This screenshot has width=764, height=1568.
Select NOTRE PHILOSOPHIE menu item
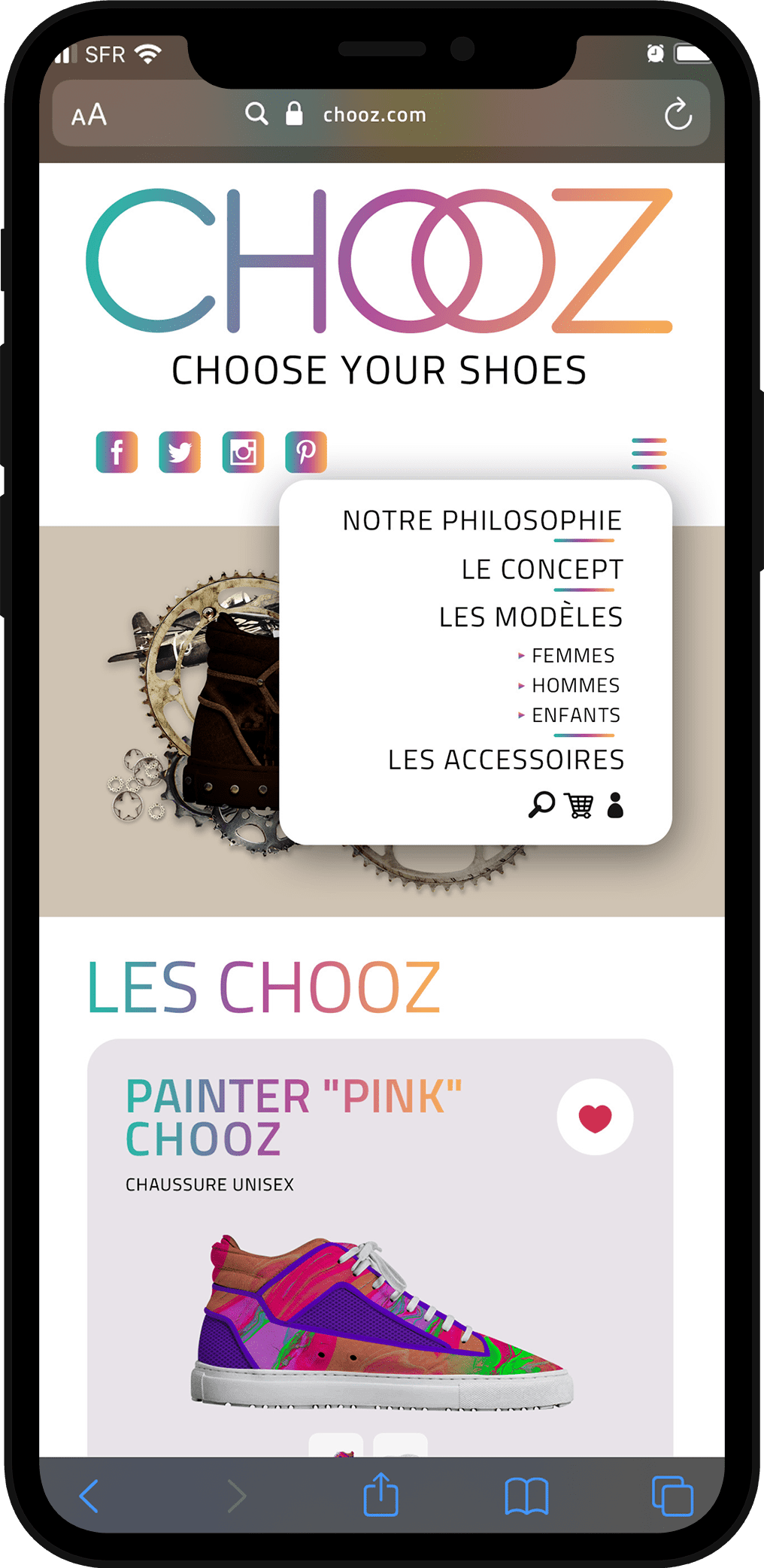coord(481,520)
